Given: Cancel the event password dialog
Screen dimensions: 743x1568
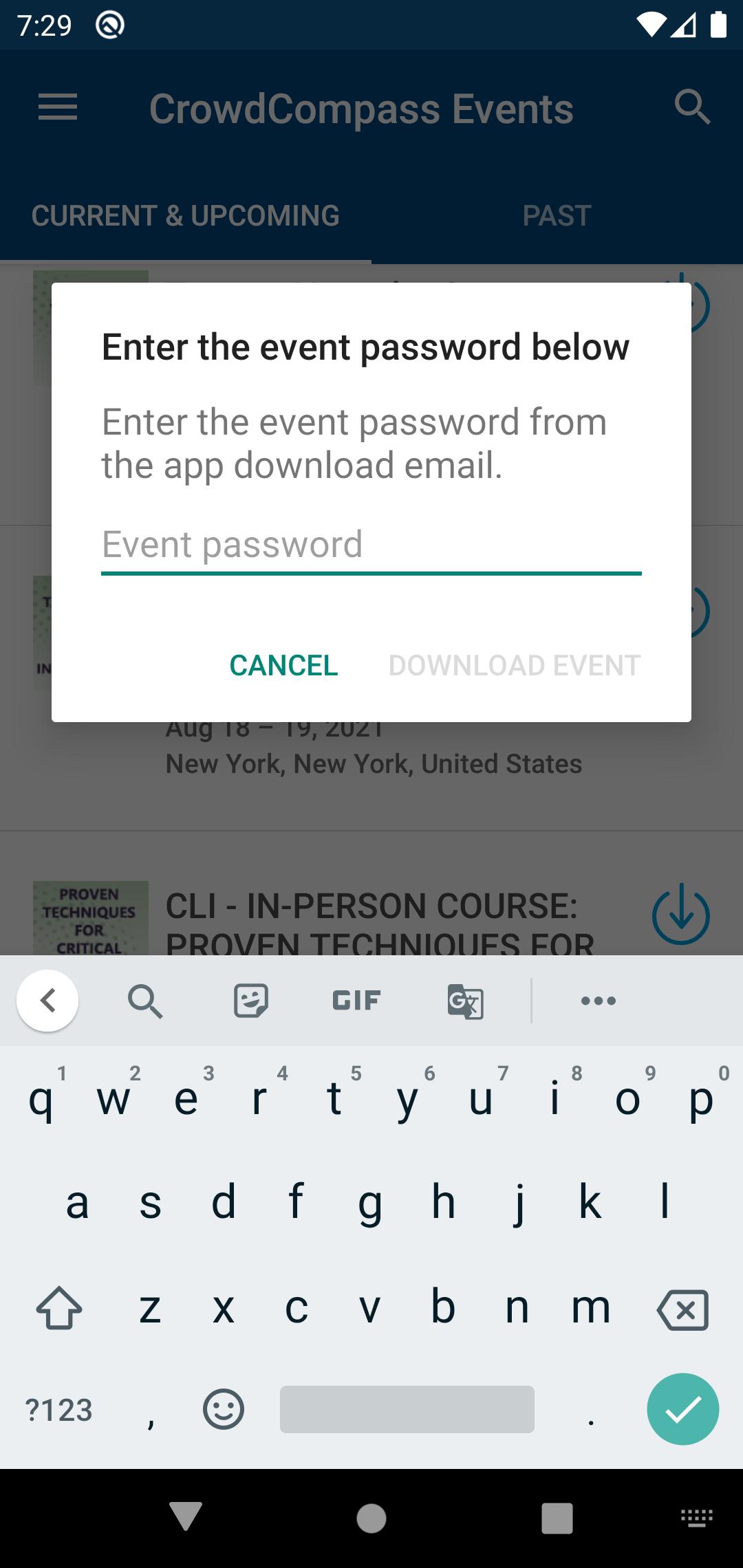Looking at the screenshot, I should point(283,665).
